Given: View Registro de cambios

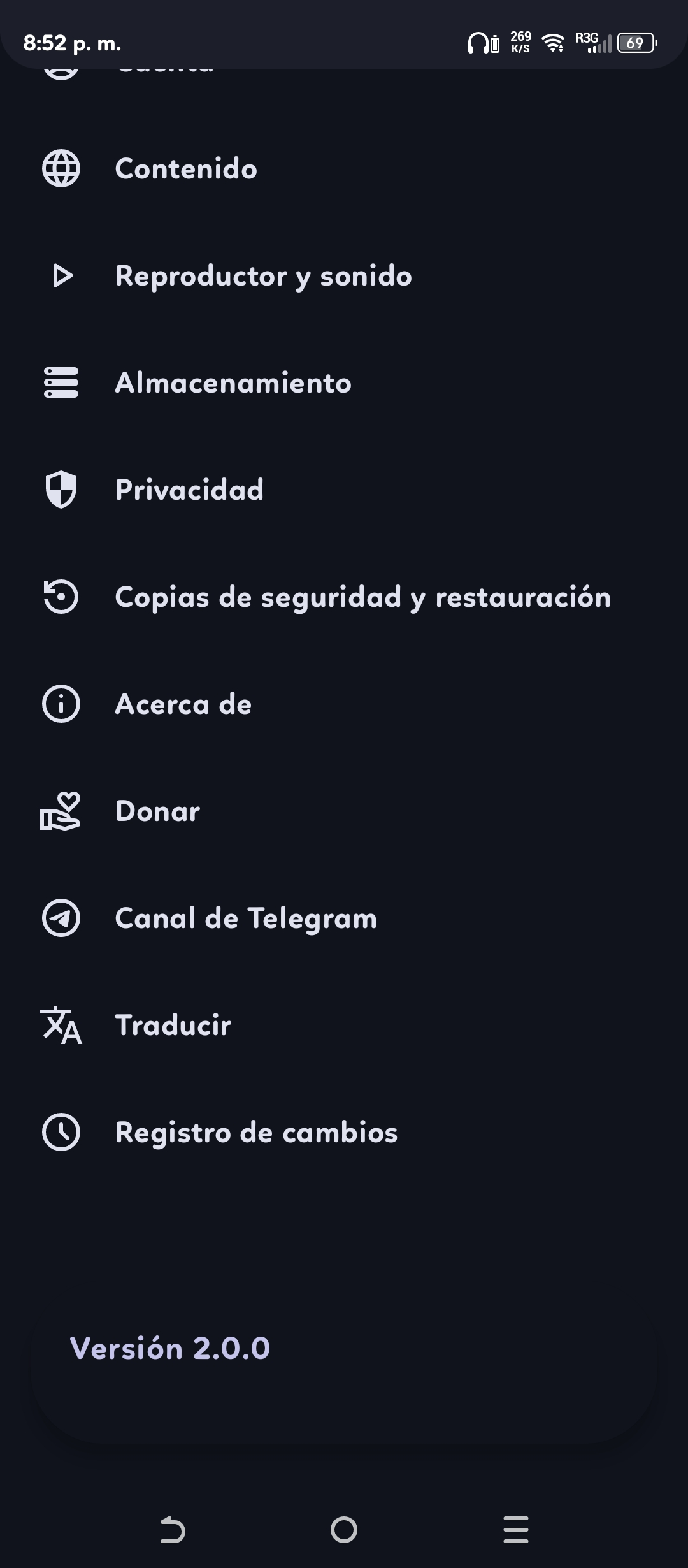Looking at the screenshot, I should coord(256,1133).
